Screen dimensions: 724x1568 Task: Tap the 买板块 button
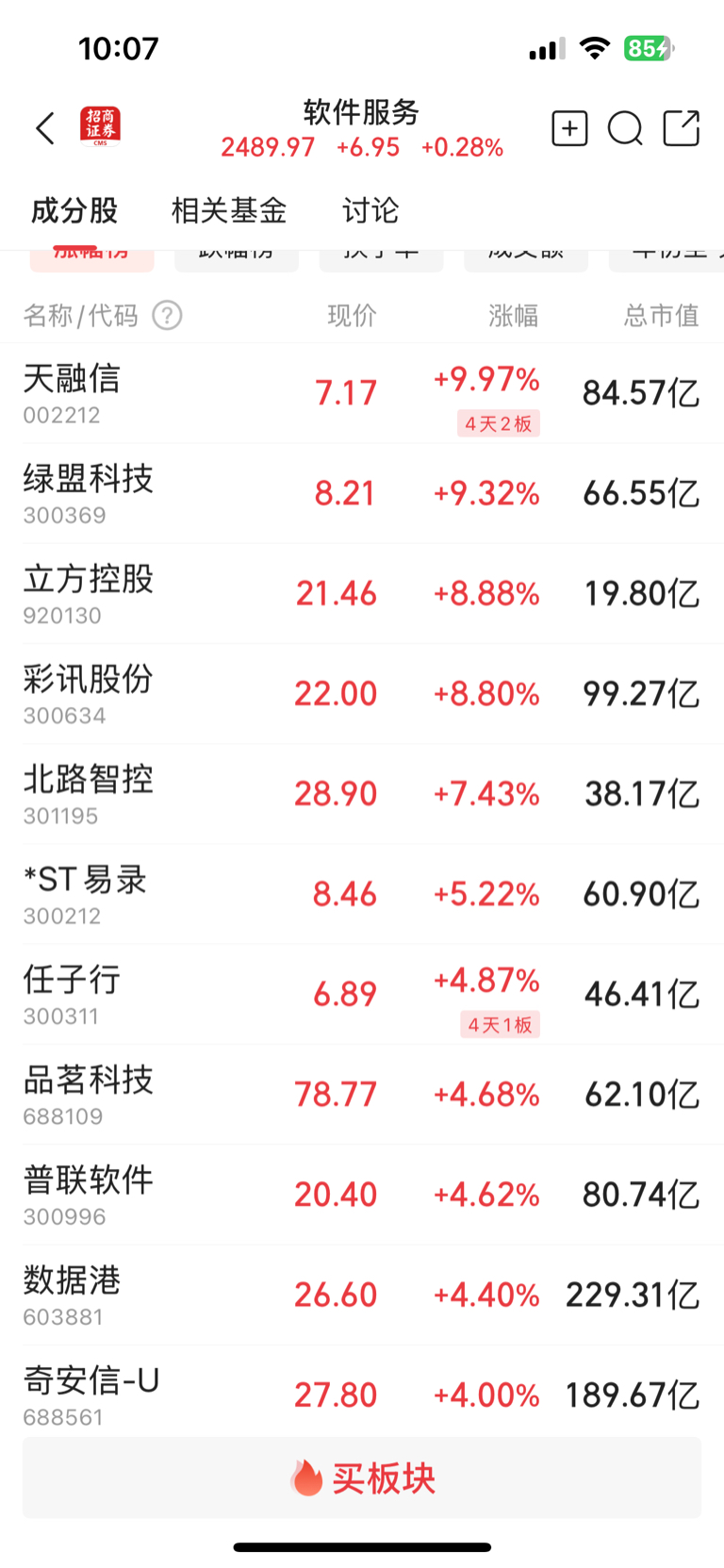tap(362, 1477)
